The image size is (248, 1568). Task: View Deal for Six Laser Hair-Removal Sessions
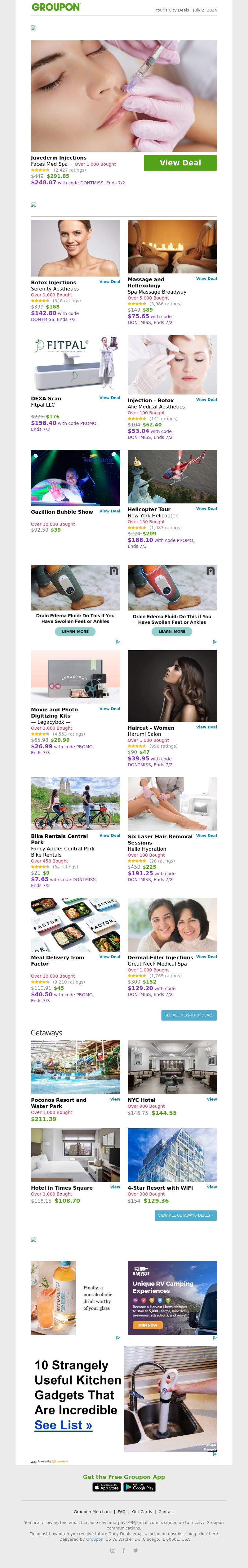[x=206, y=836]
